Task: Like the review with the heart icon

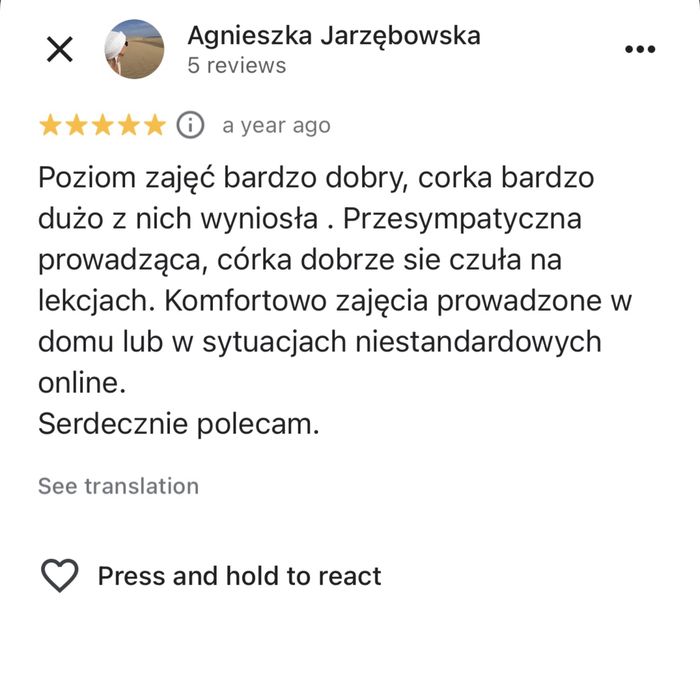Action: click(60, 576)
